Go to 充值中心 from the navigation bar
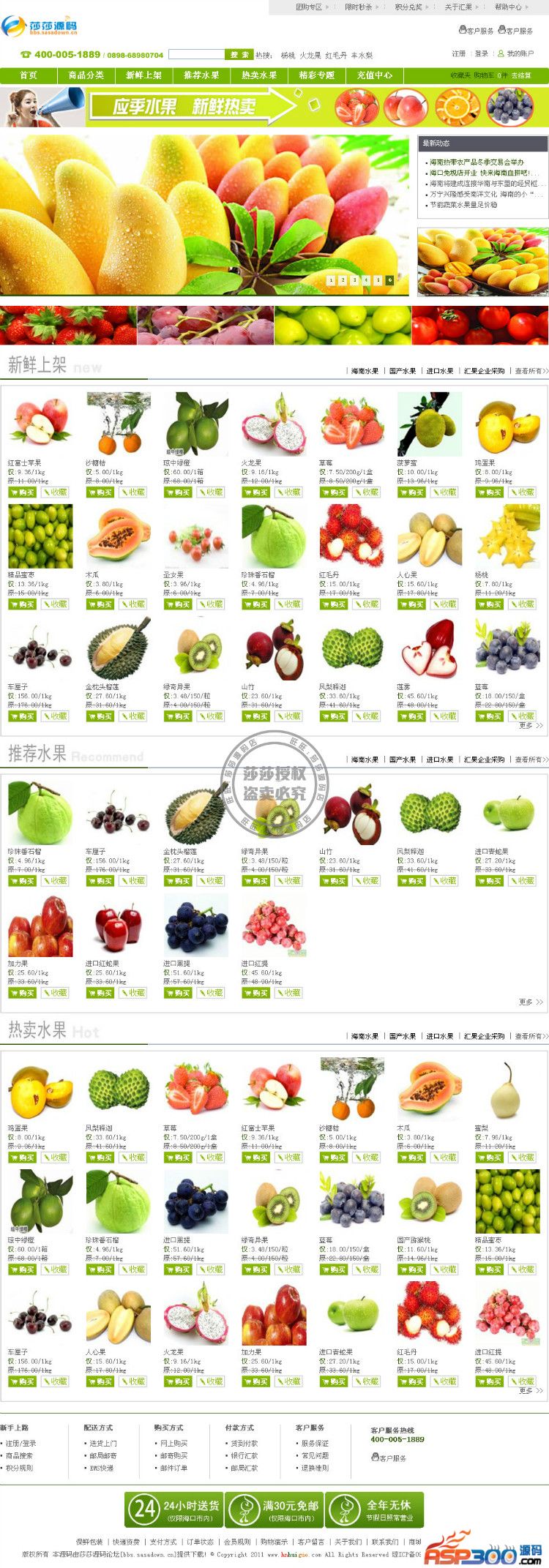Screen dimensions: 549x1568 (374, 75)
